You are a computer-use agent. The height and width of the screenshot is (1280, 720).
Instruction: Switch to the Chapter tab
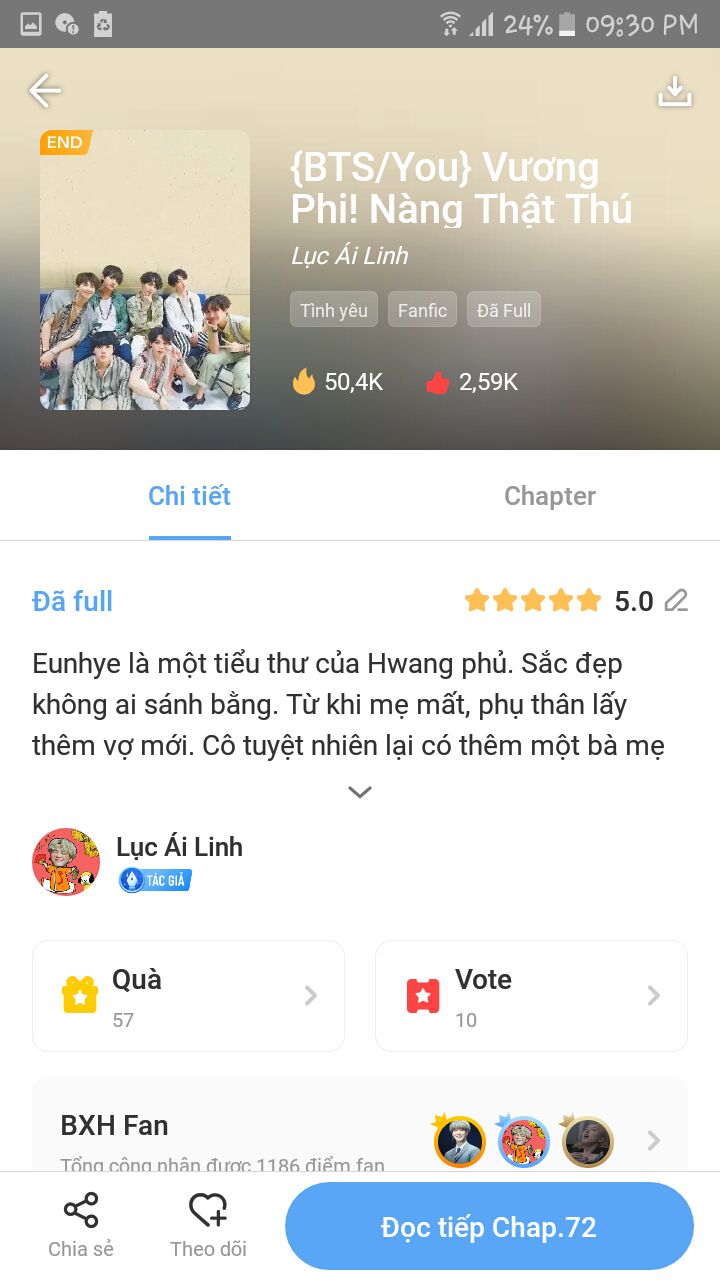pos(549,496)
